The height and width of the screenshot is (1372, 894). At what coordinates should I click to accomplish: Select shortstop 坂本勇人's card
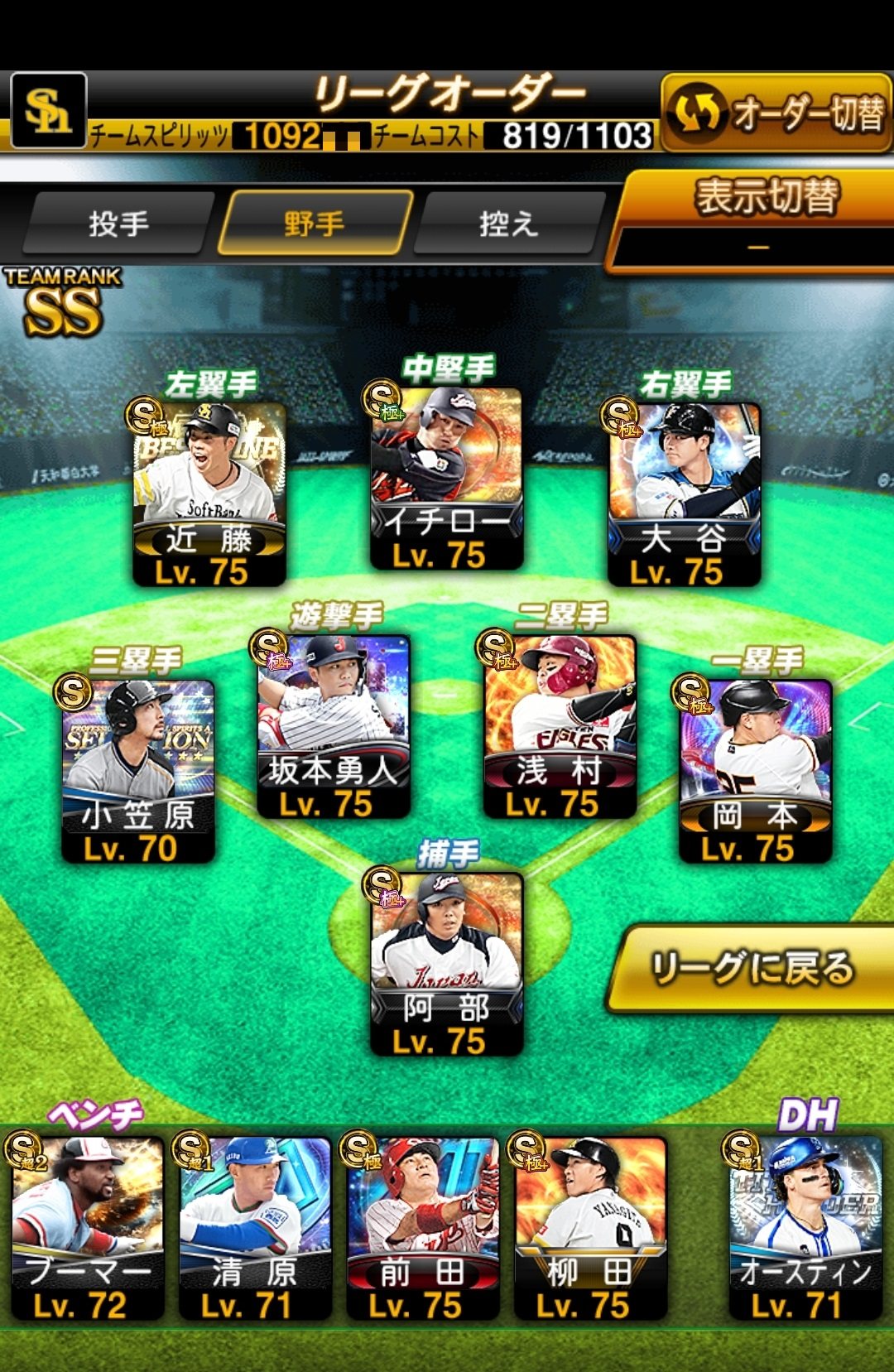(x=333, y=725)
